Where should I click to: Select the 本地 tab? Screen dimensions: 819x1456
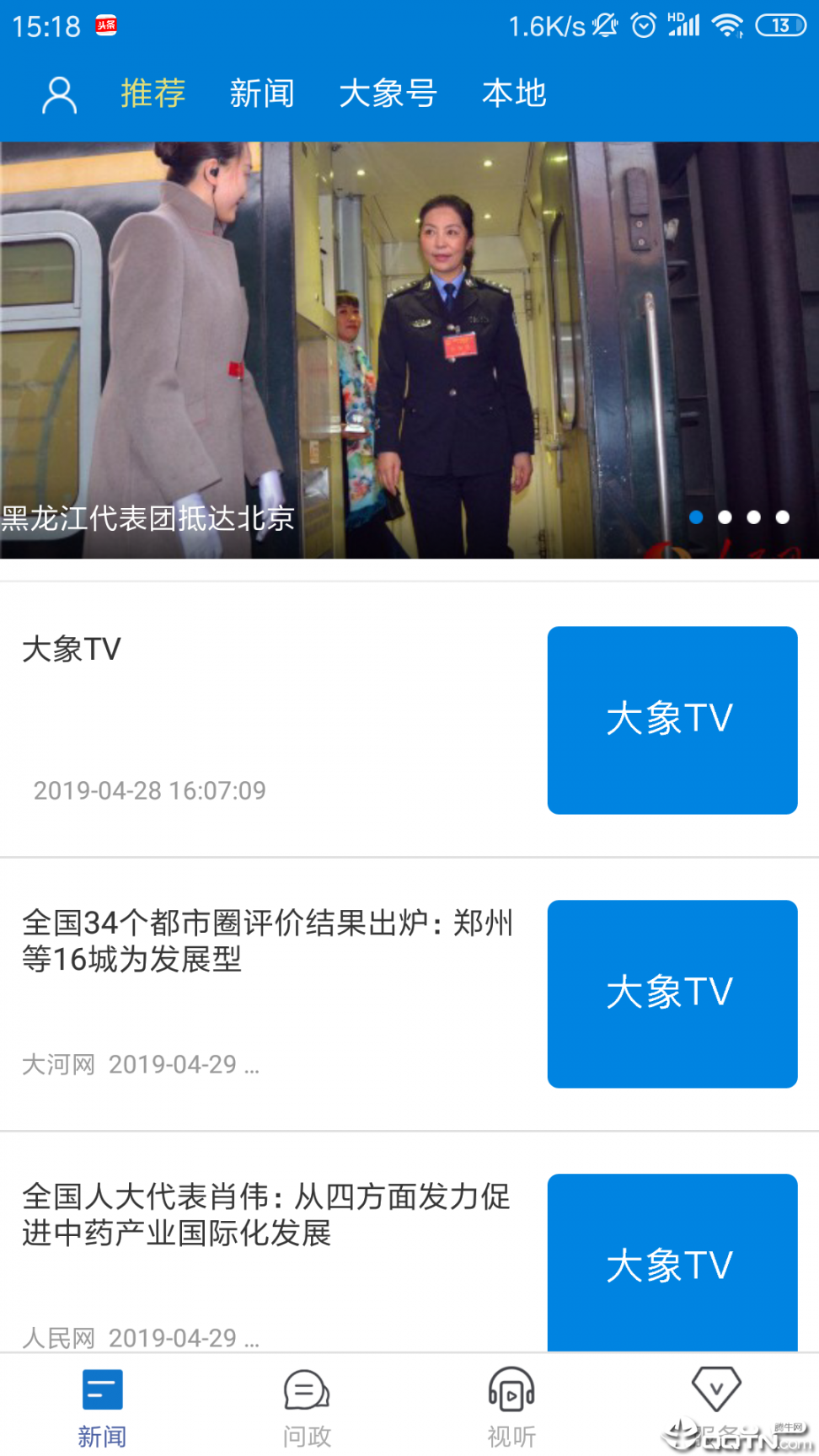click(x=514, y=94)
